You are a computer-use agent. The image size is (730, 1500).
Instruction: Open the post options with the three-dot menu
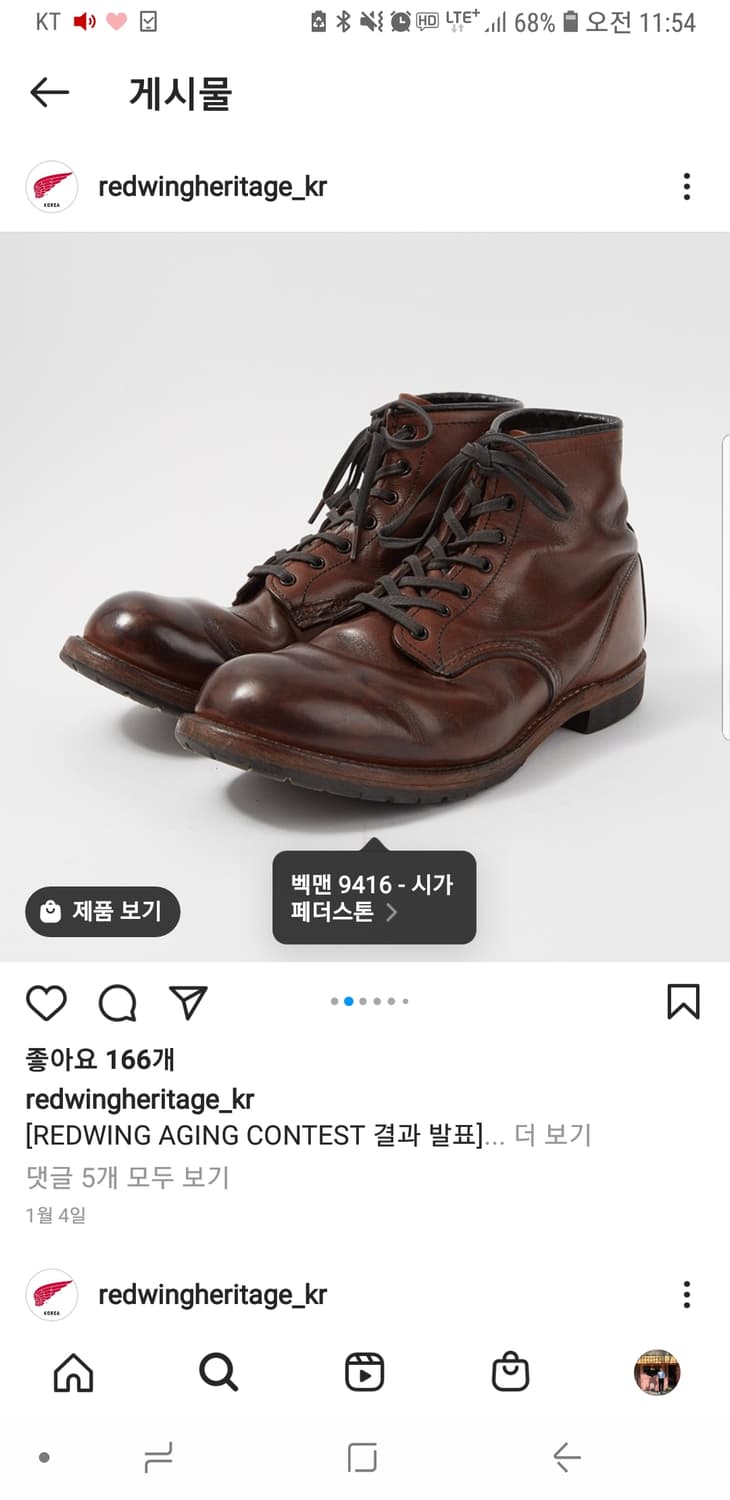[687, 186]
